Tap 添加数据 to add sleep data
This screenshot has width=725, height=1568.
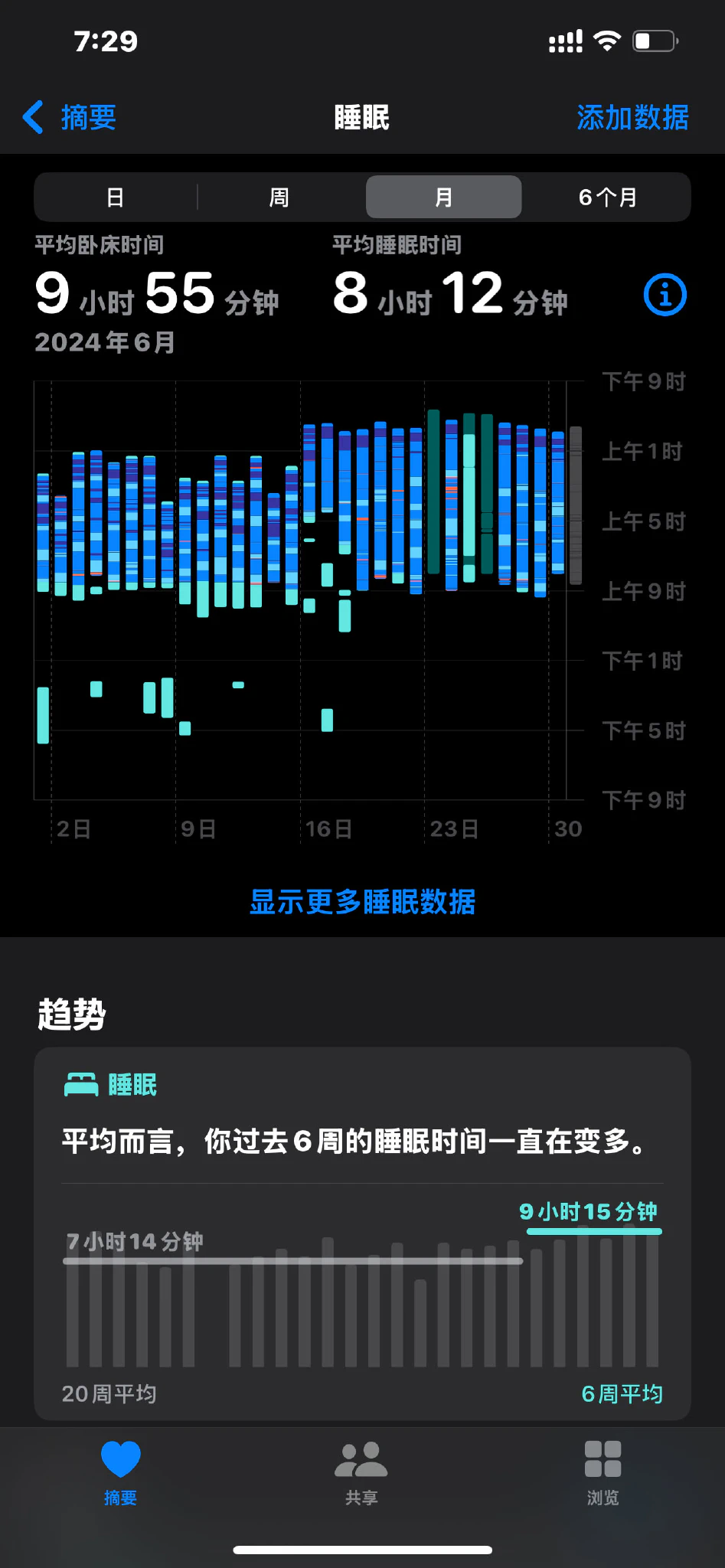click(632, 117)
